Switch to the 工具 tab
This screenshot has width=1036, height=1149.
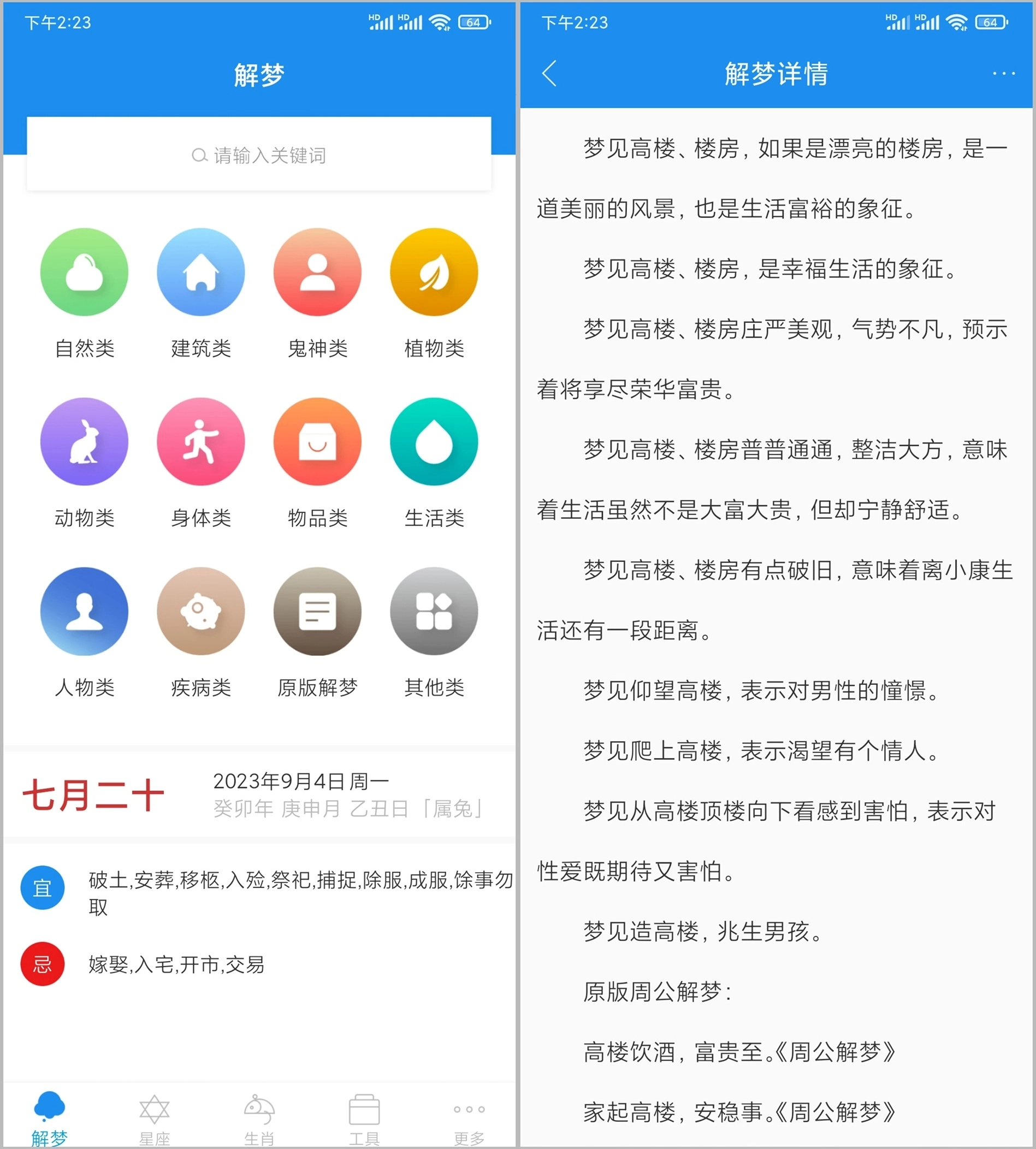[364, 1119]
